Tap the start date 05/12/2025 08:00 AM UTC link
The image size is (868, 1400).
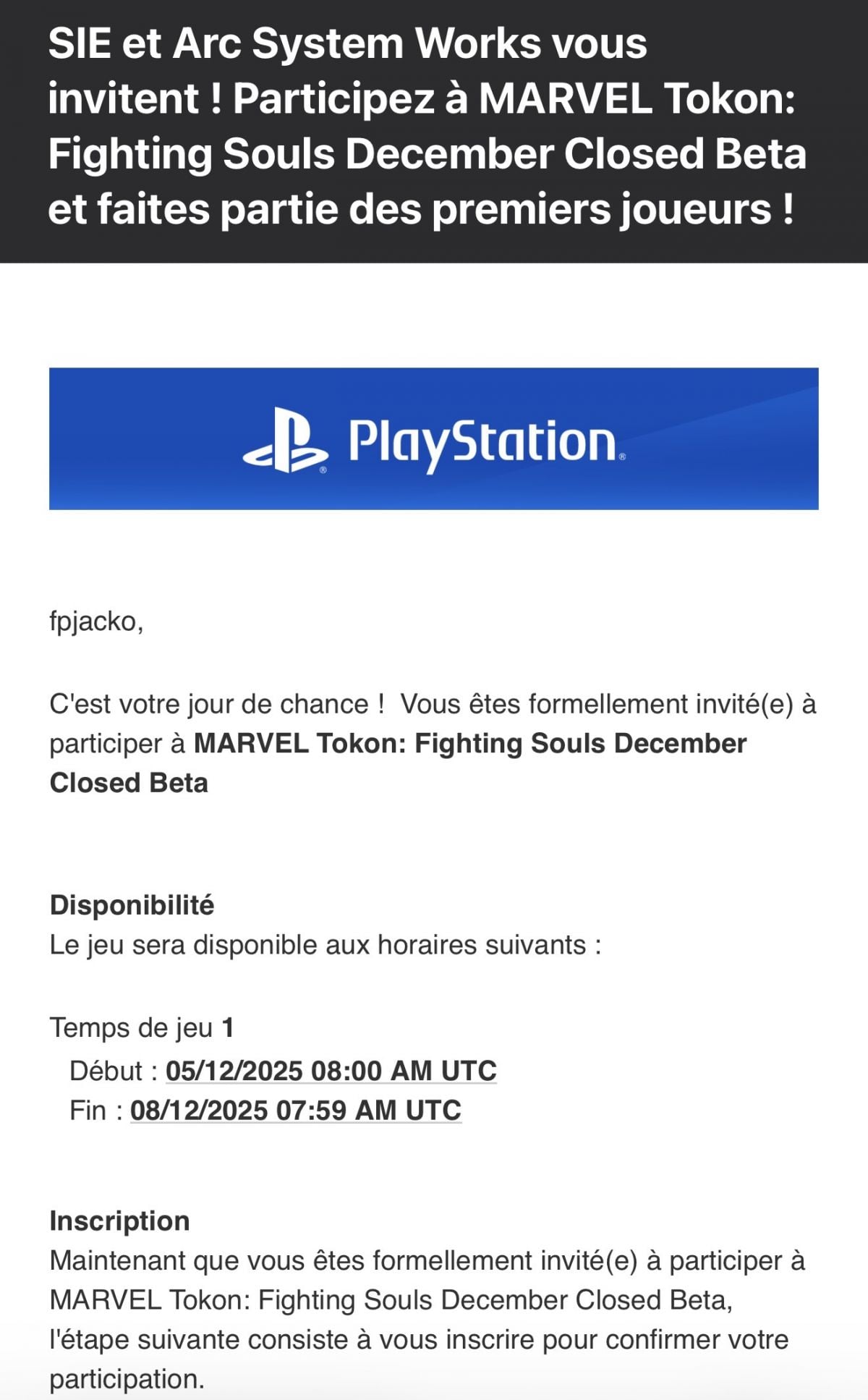(331, 1071)
